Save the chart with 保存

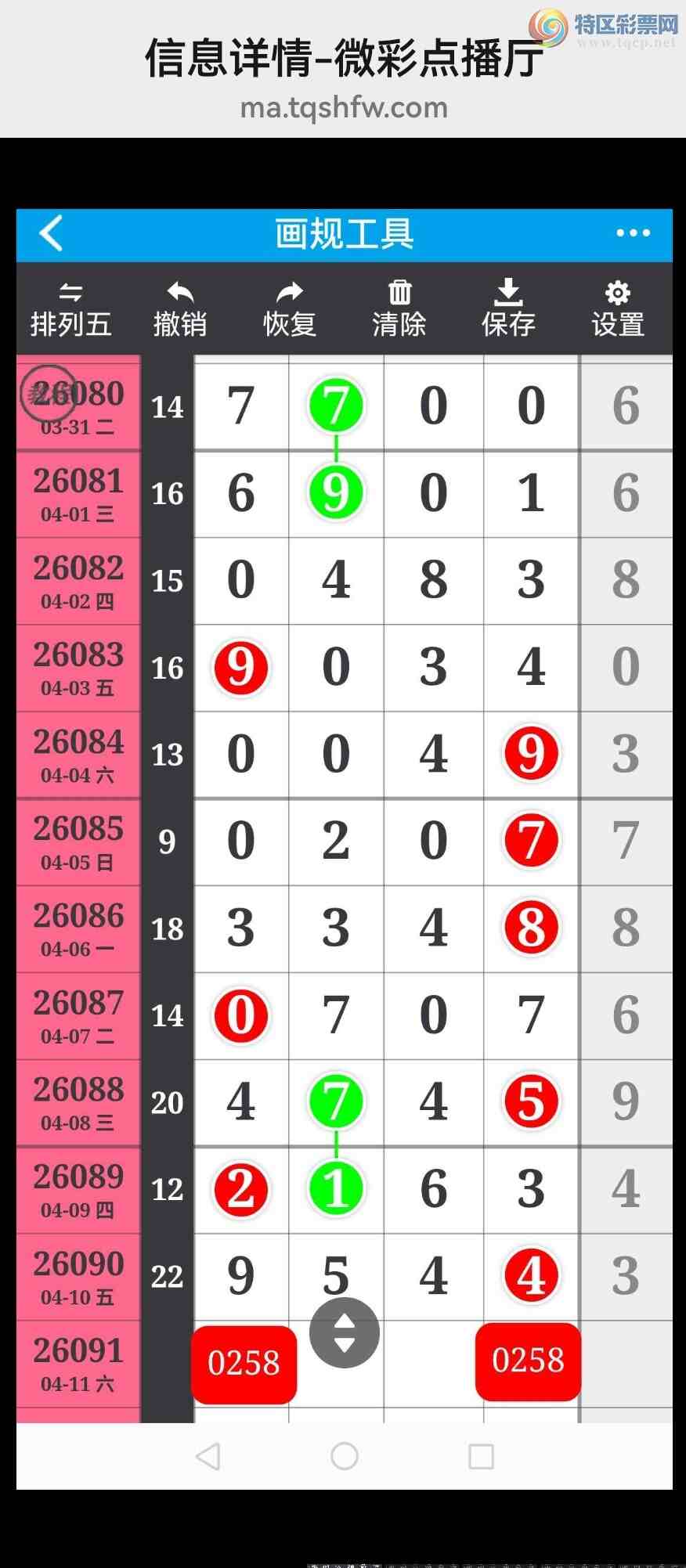coord(509,310)
